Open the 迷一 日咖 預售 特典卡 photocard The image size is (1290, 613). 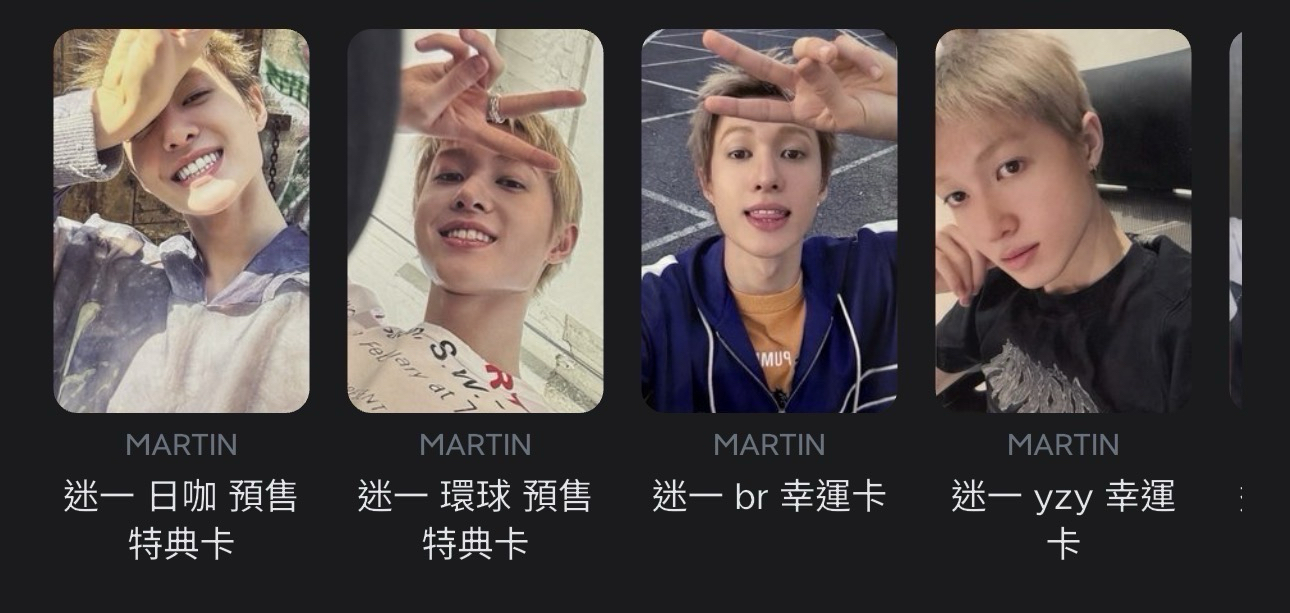181,220
